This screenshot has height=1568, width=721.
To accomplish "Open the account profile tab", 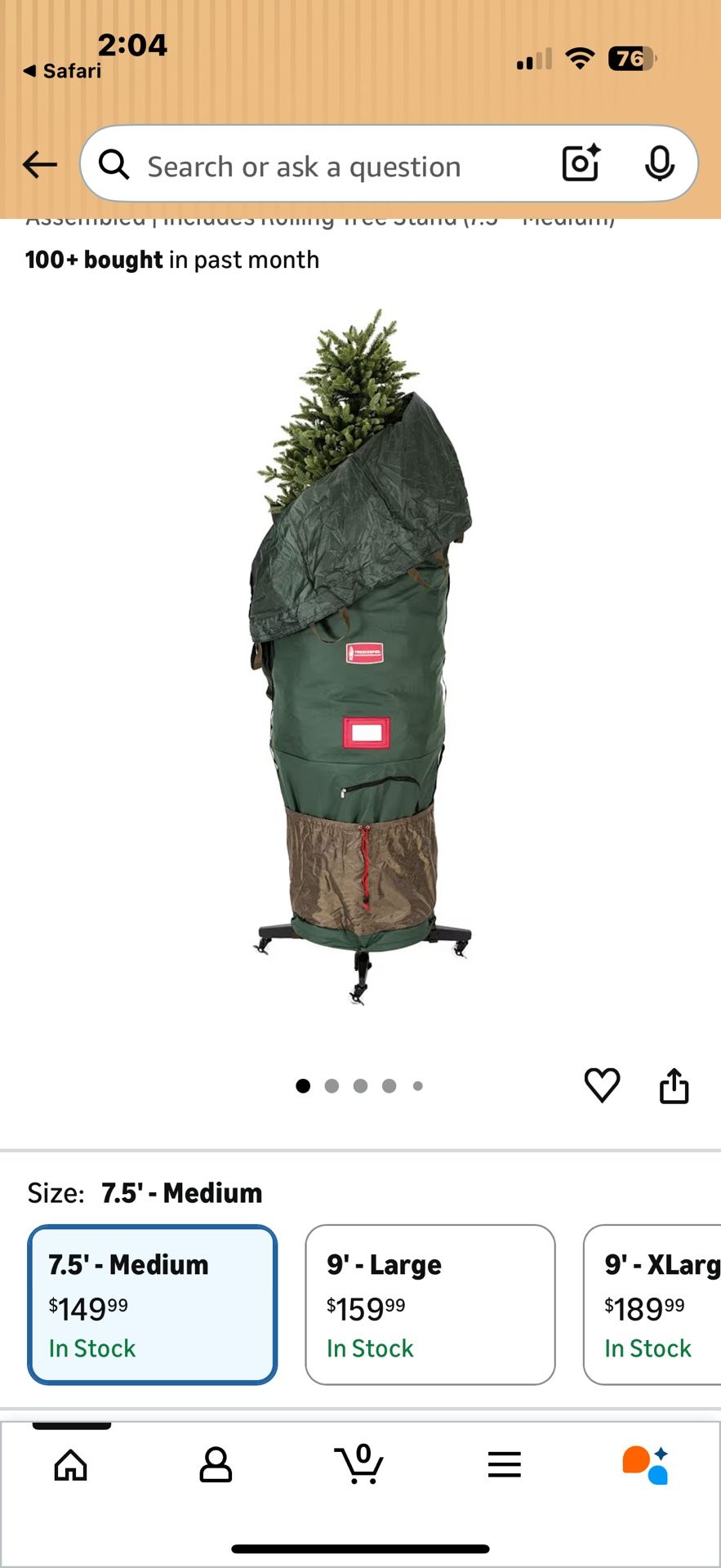I will coord(216,1464).
